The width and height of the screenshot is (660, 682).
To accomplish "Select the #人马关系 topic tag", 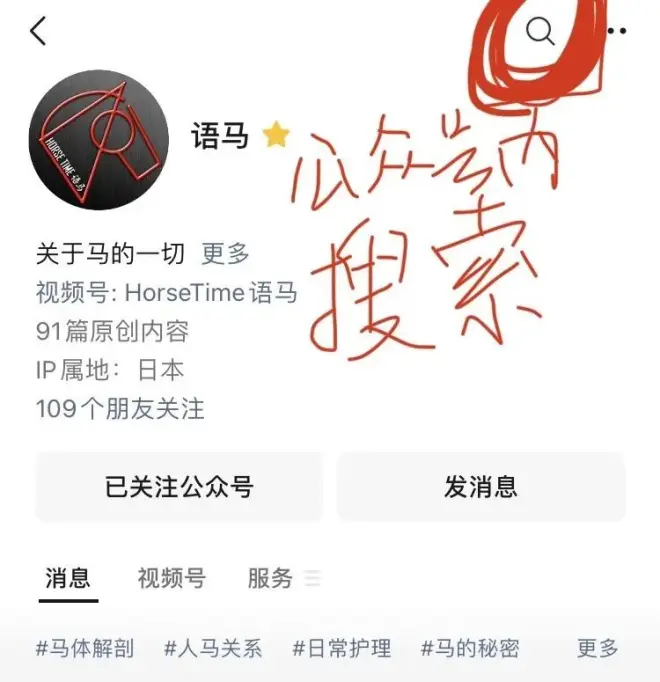I will [x=213, y=648].
